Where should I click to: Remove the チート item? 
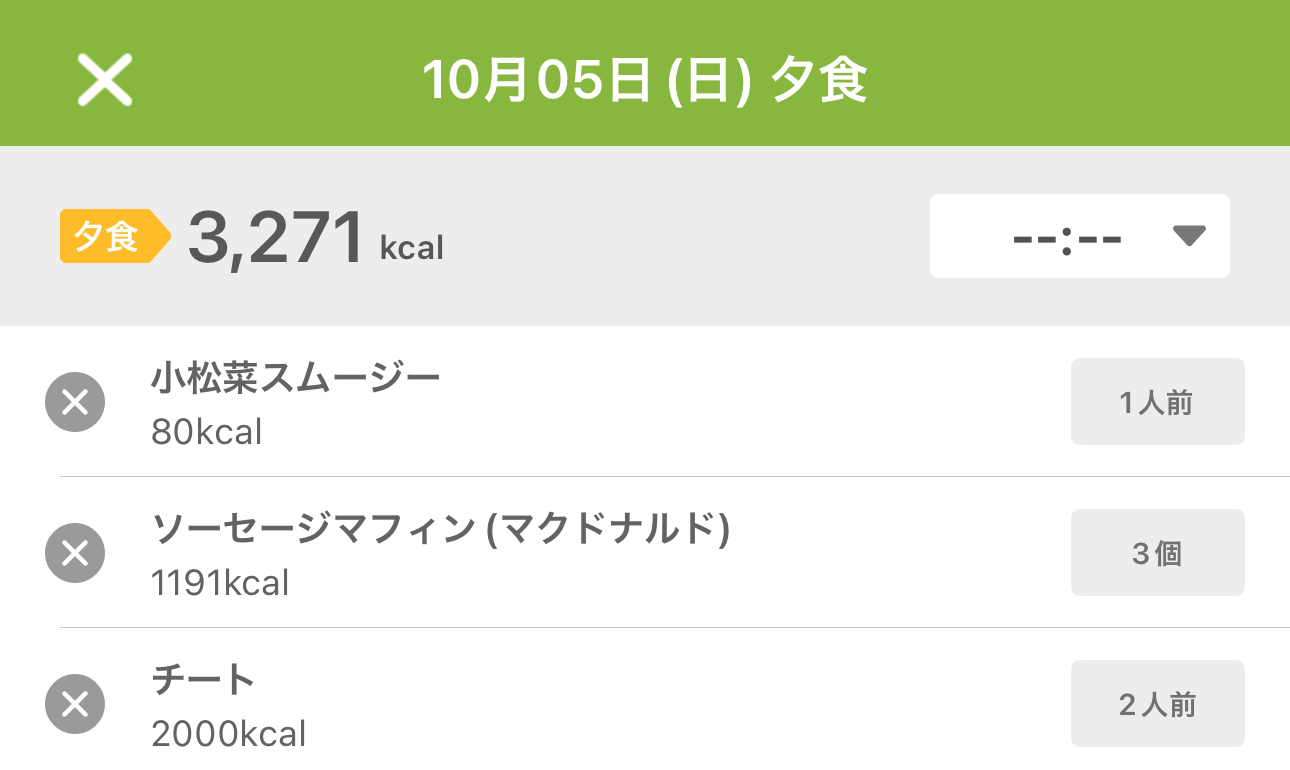point(75,704)
